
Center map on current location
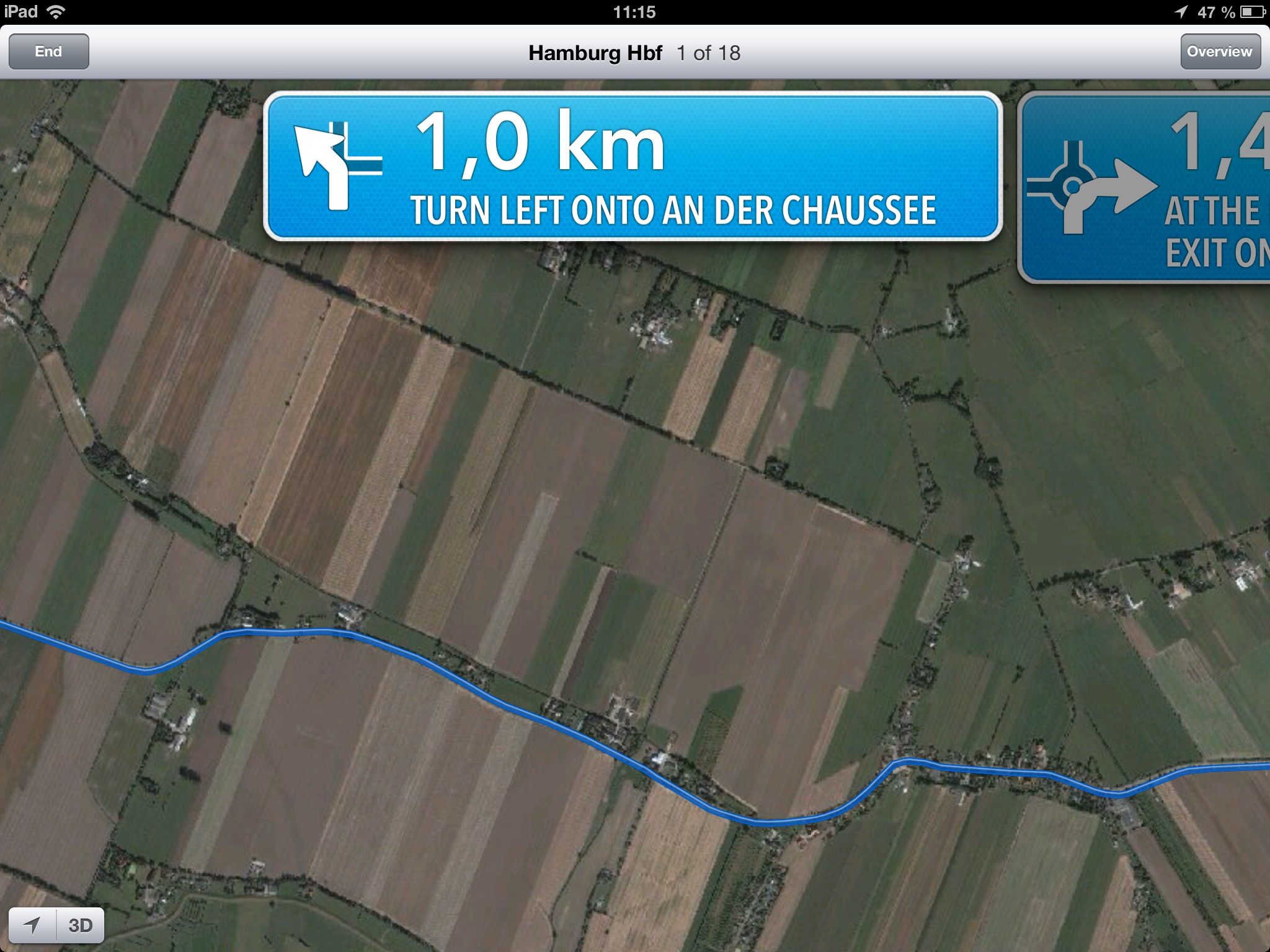tap(32, 925)
